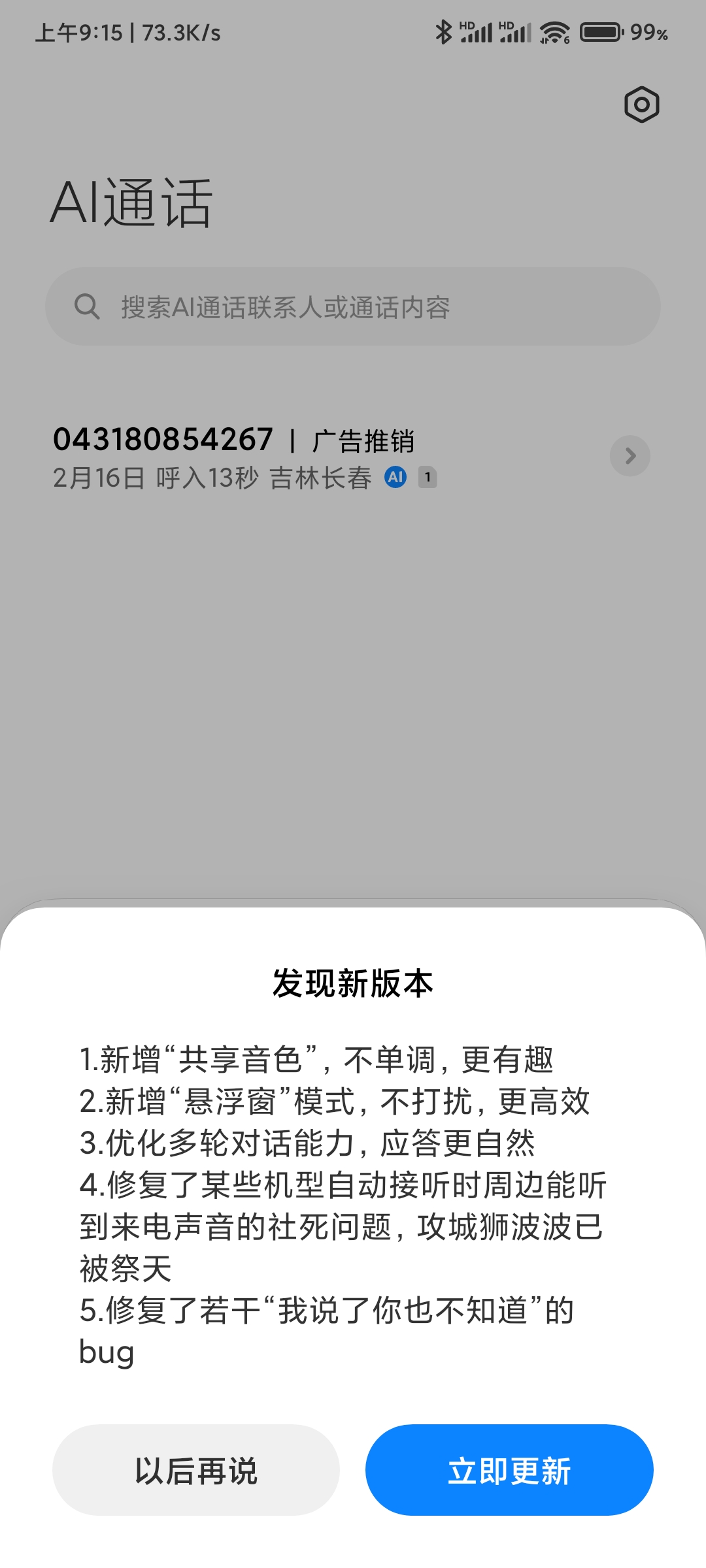Open the settings hexagon icon
This screenshot has height=1568, width=706.
point(641,105)
